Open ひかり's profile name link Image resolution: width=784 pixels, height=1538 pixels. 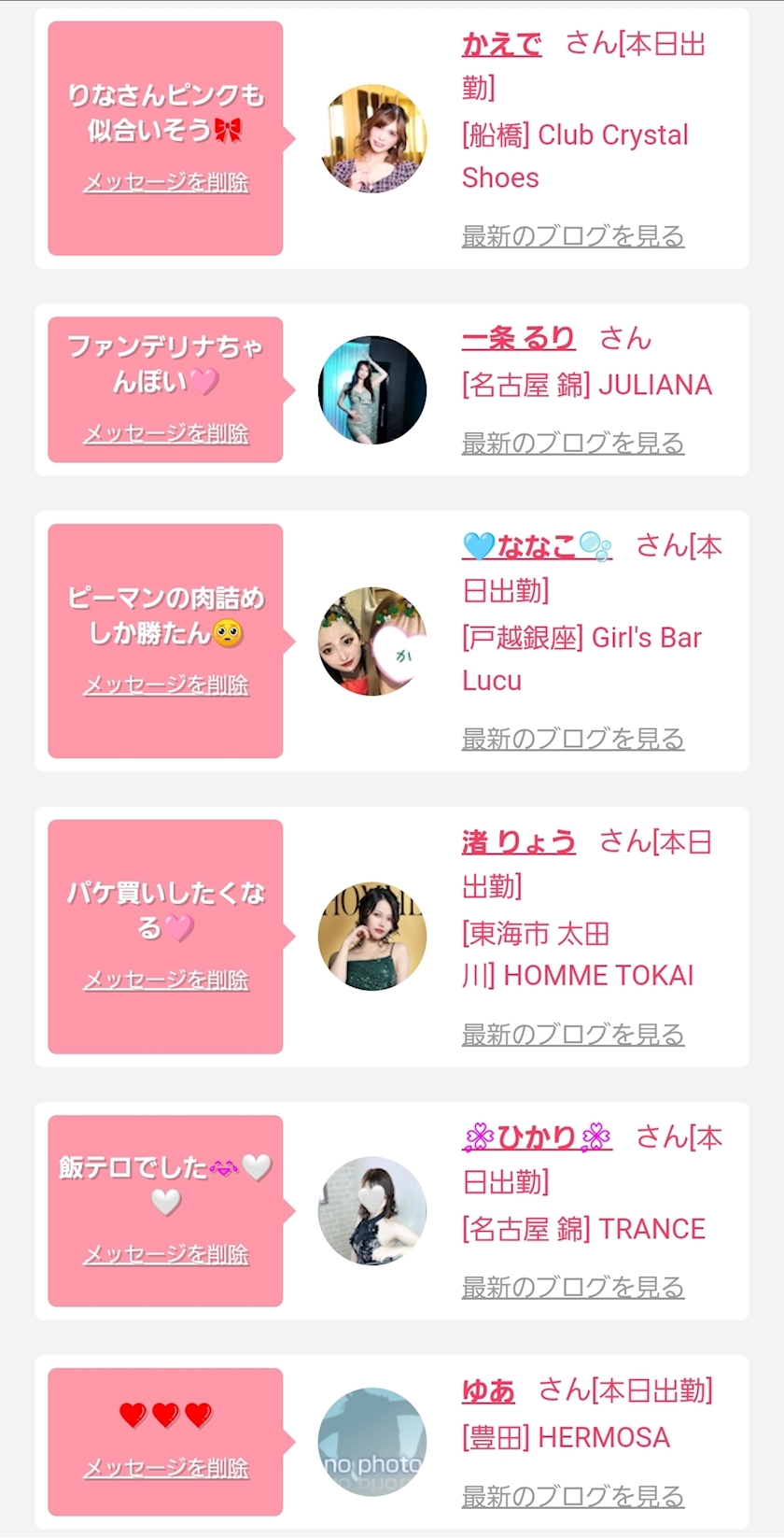point(537,1137)
